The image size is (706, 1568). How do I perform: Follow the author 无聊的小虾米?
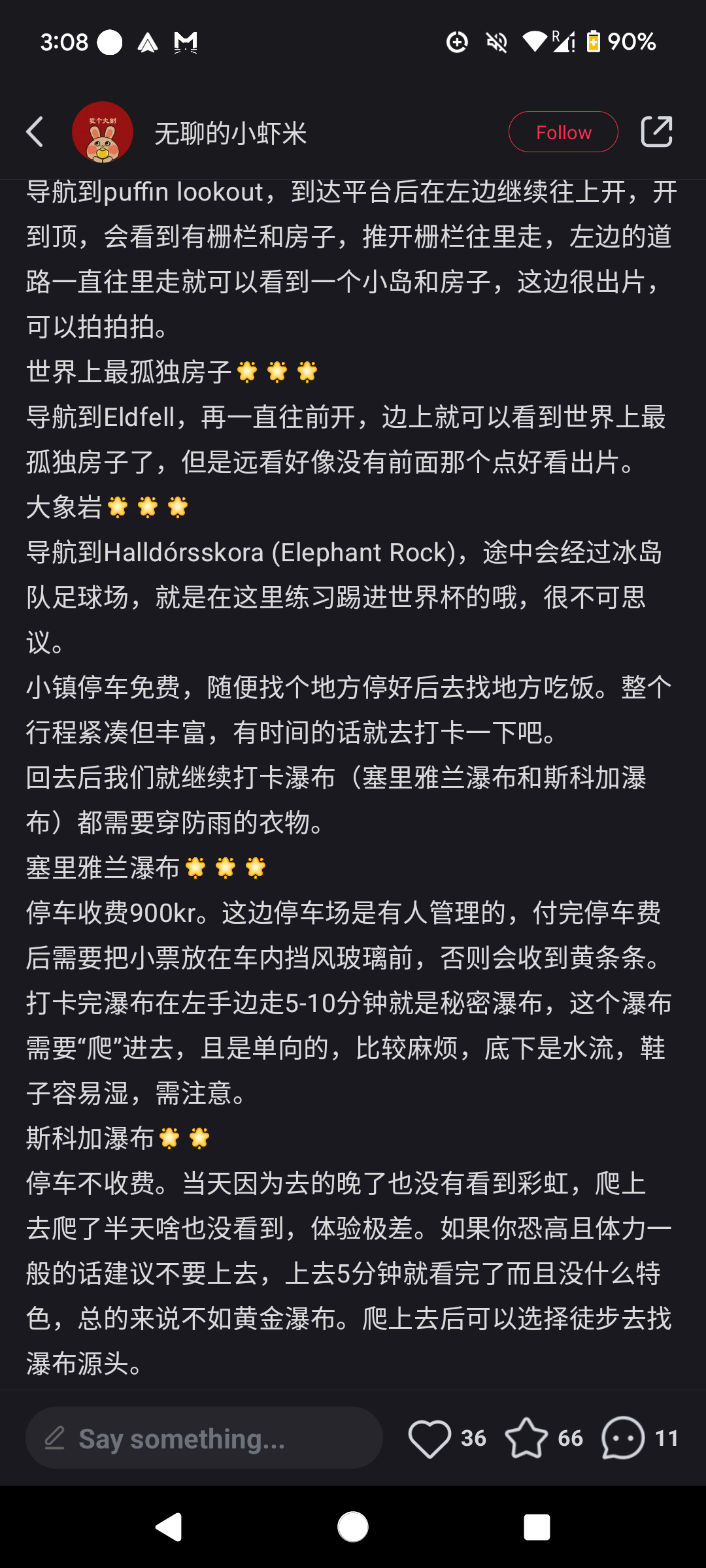point(563,132)
